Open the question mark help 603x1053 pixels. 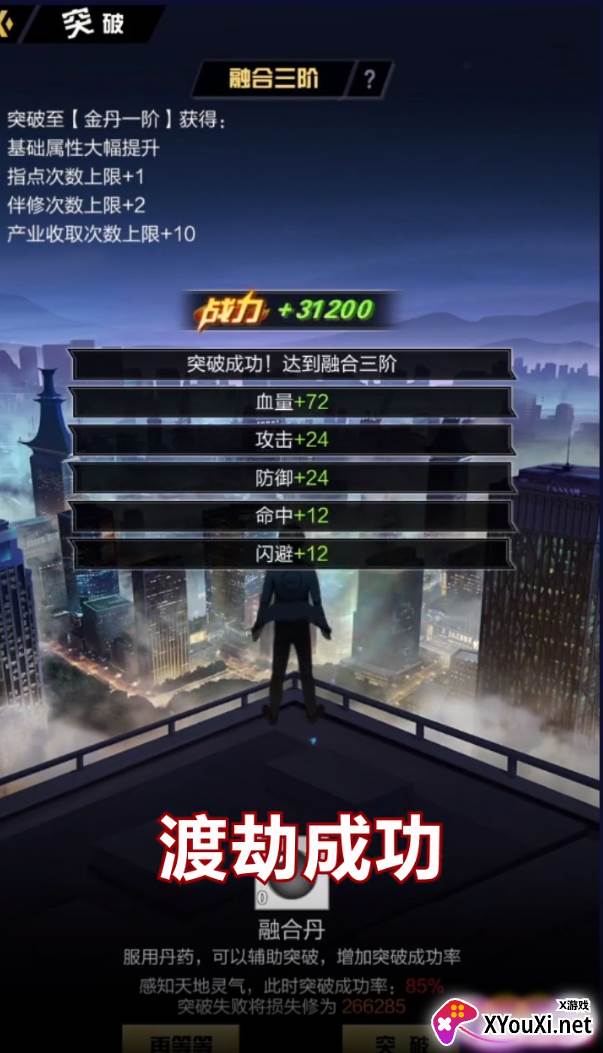[x=369, y=80]
